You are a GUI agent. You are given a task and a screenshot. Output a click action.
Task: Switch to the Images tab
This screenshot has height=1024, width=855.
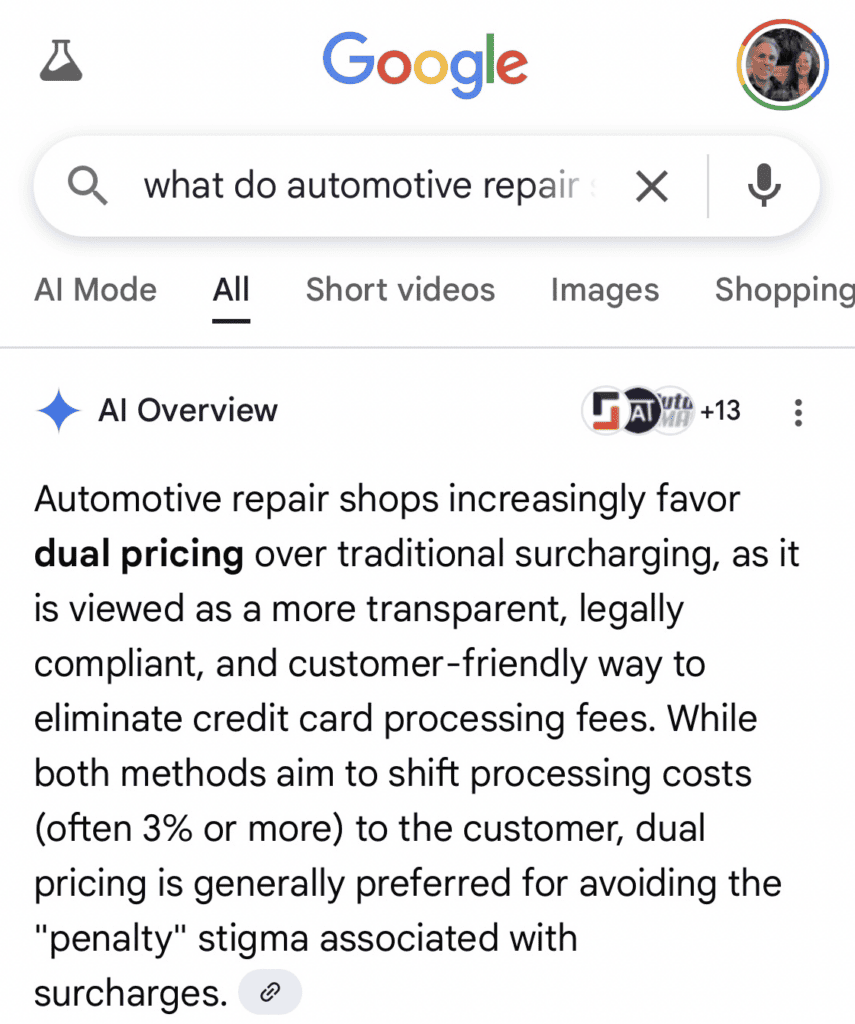[604, 290]
